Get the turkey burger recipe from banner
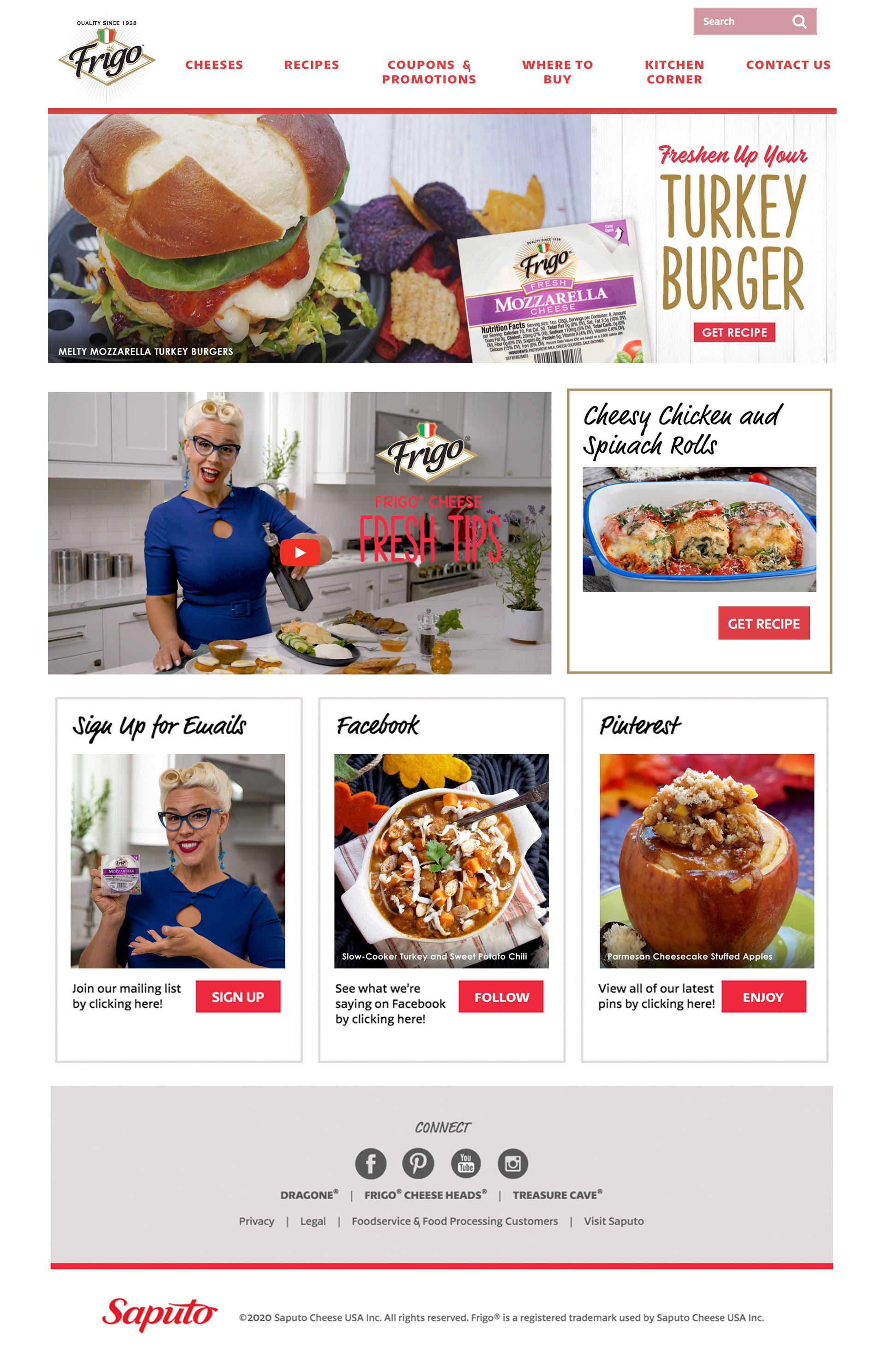This screenshot has width=885, height=1372. click(734, 333)
